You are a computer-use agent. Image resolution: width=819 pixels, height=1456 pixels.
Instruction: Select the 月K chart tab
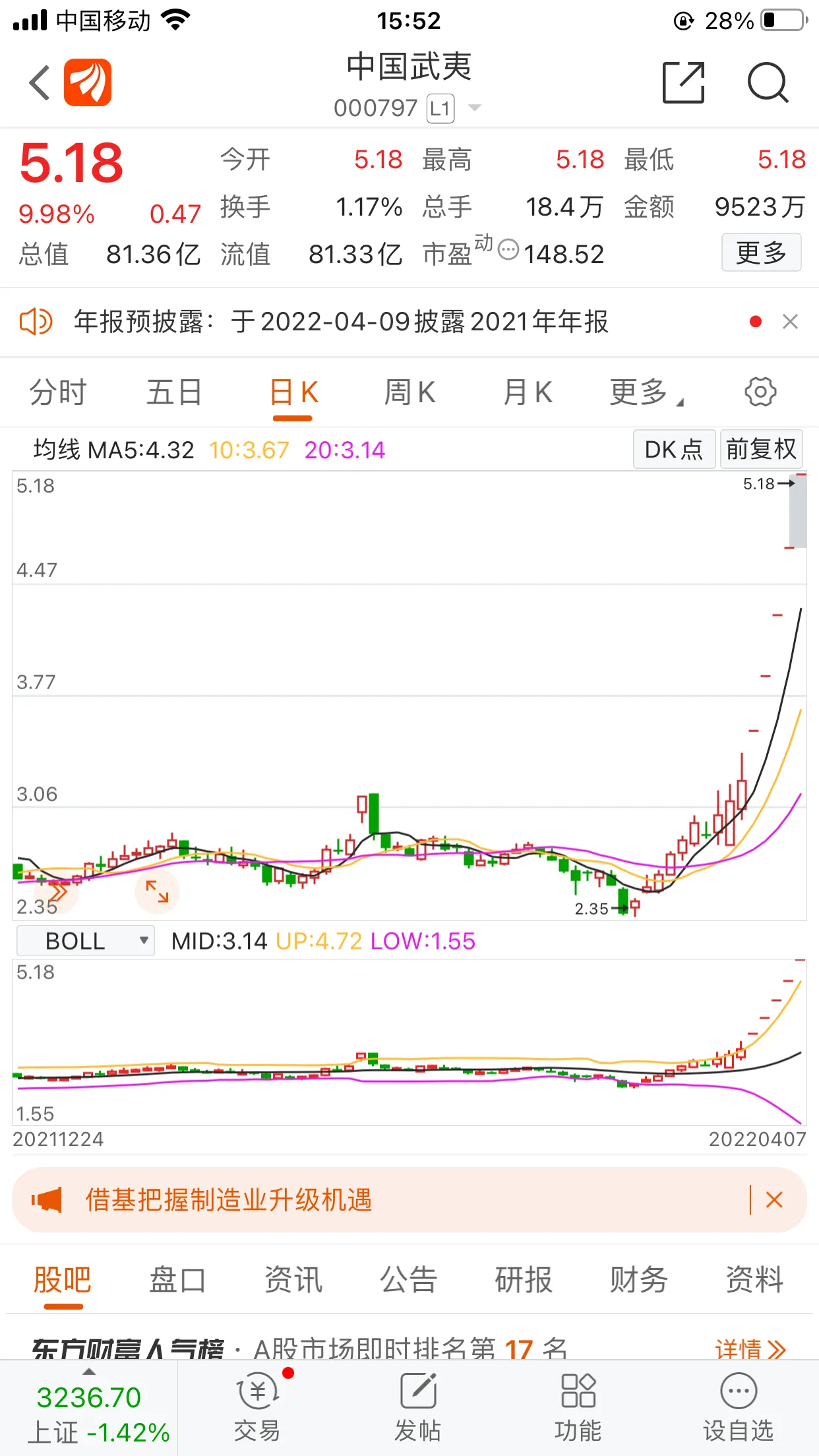[528, 393]
